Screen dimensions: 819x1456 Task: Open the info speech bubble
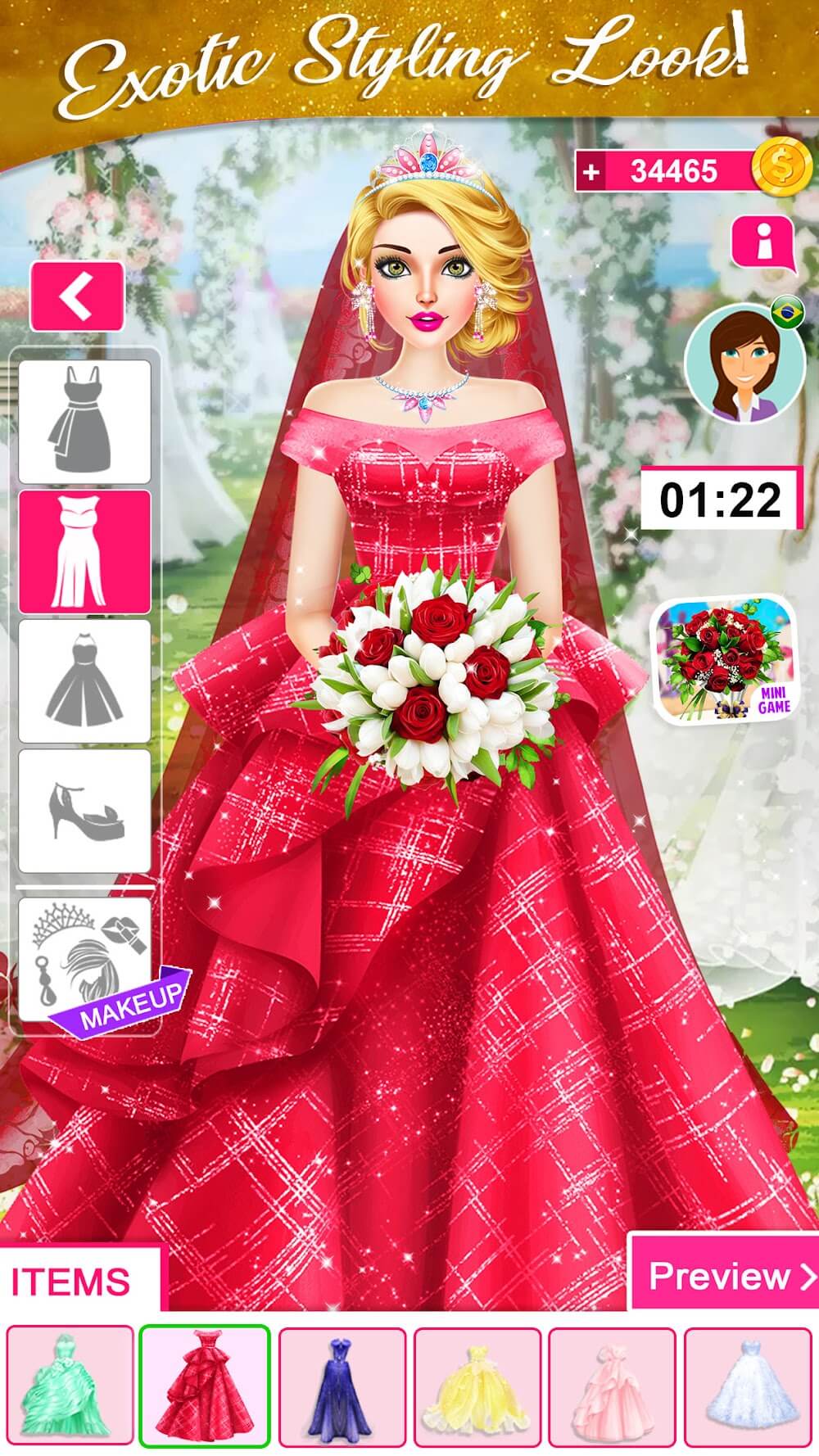click(762, 244)
